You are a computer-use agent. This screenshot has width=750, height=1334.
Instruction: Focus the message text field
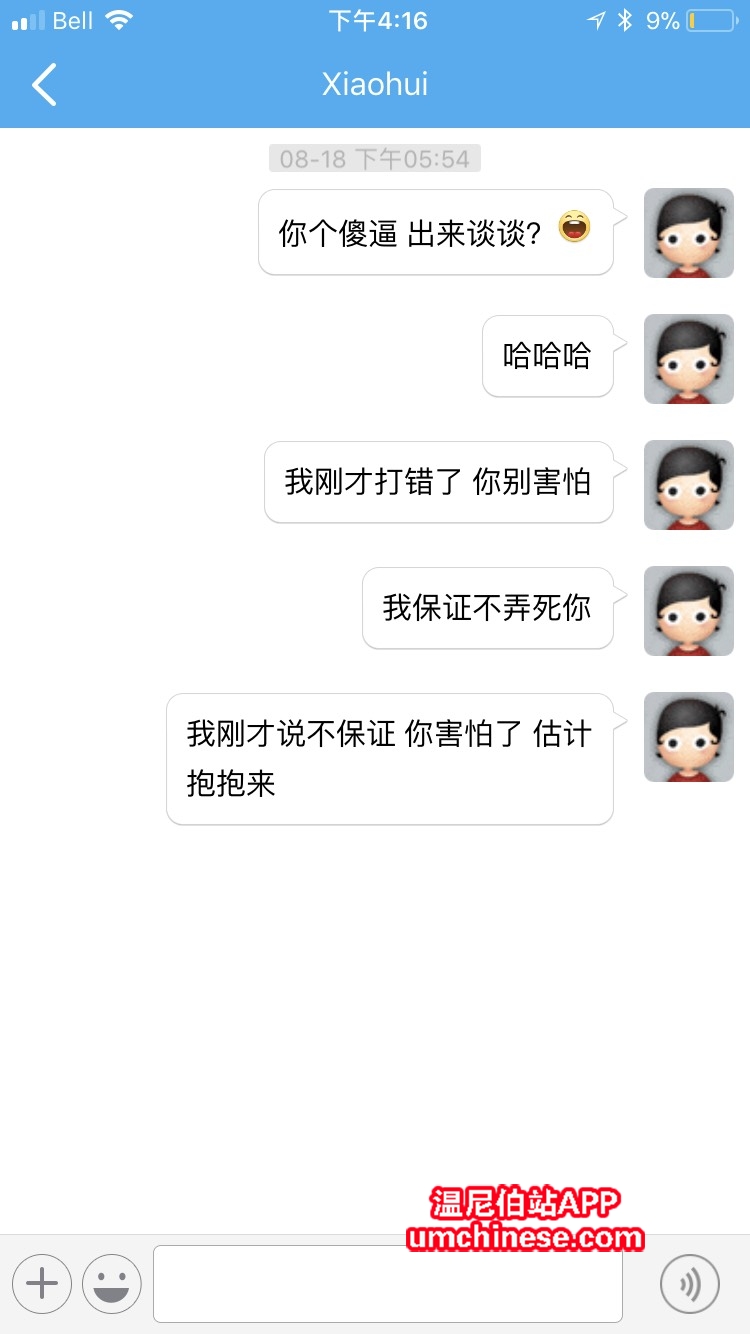[387, 1283]
